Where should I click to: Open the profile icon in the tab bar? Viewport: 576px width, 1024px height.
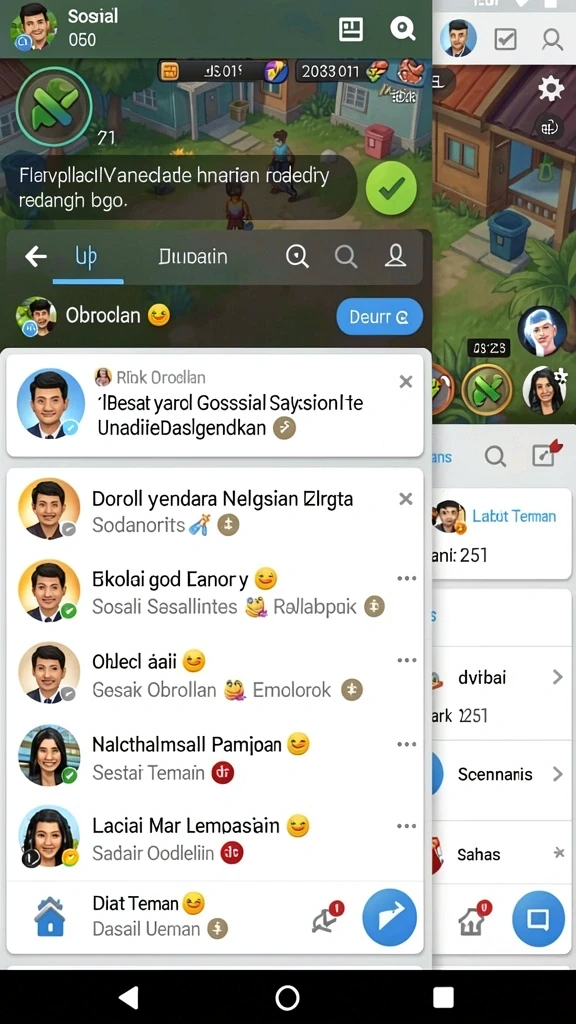coord(395,257)
